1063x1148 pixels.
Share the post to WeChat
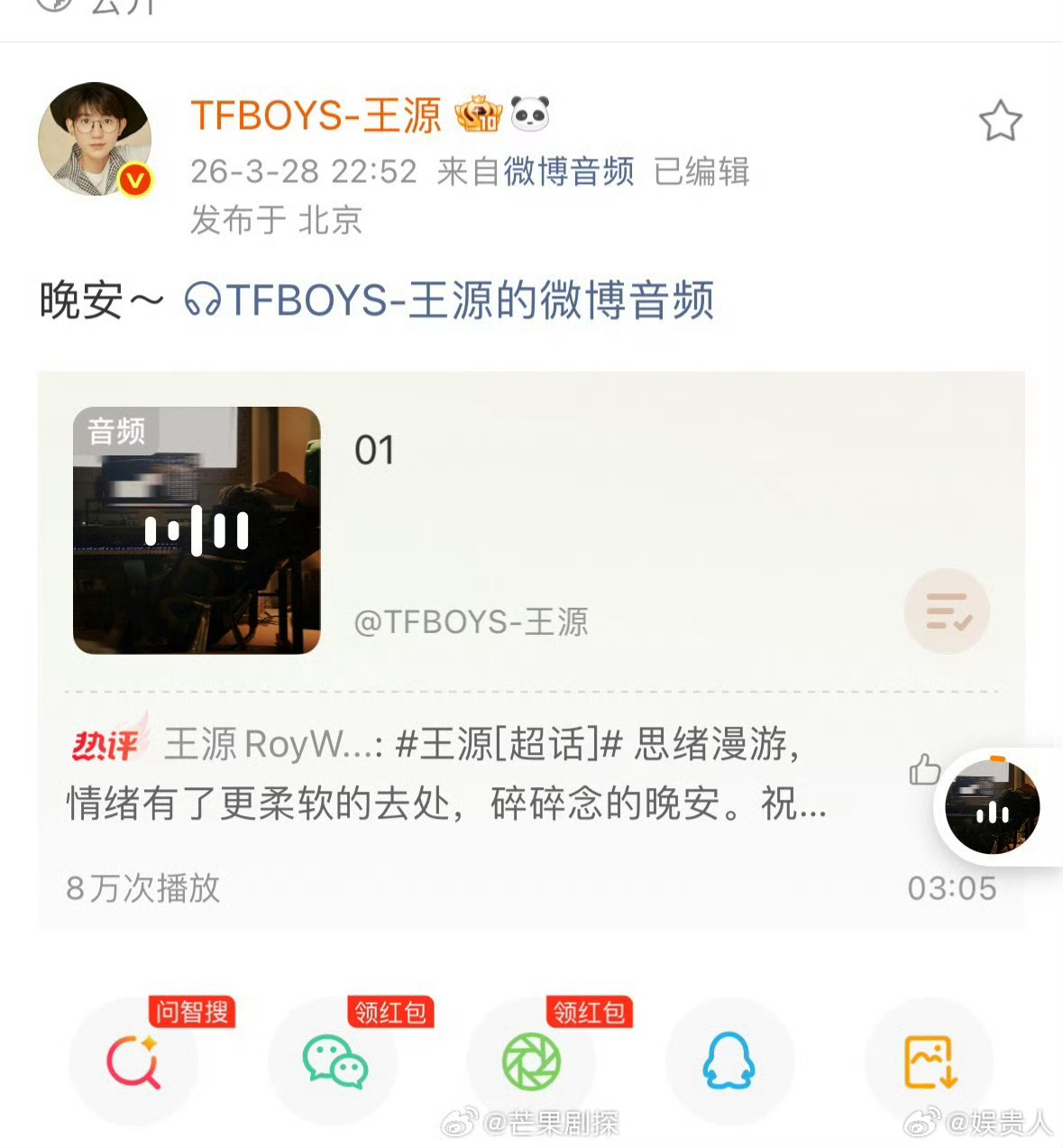pos(333,1062)
